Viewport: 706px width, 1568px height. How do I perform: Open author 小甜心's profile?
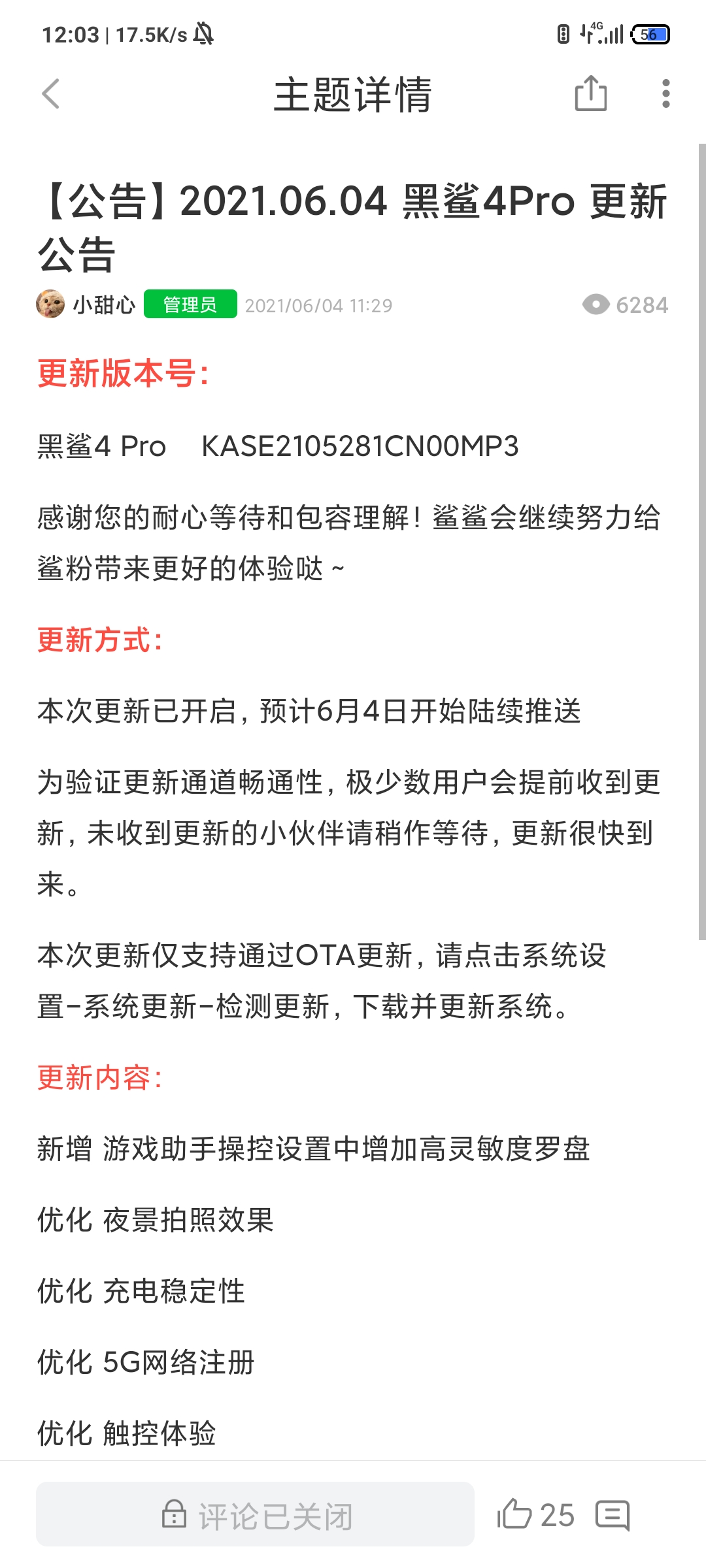86,304
